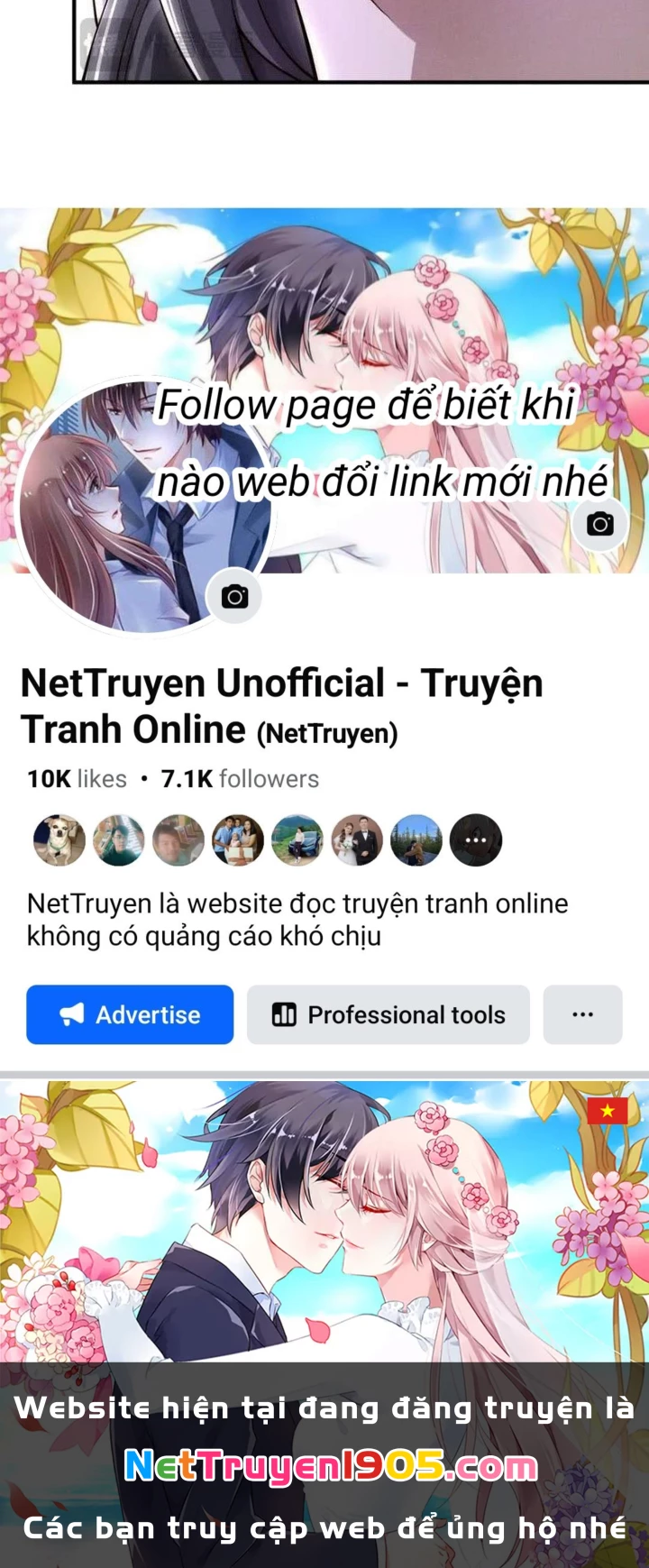Screen dimensions: 649x1568
Task: Click the (NetTruyen) username handle
Action: [327, 731]
